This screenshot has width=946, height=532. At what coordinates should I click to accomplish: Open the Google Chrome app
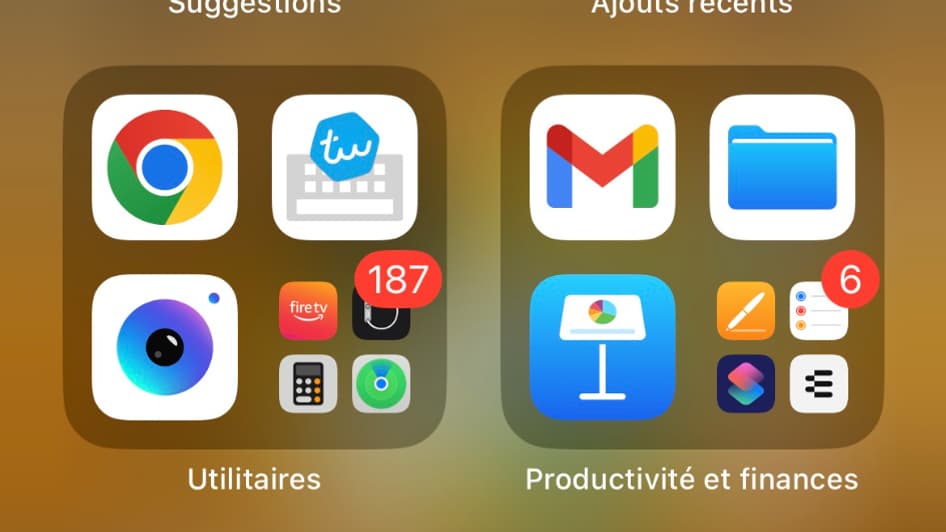[165, 167]
